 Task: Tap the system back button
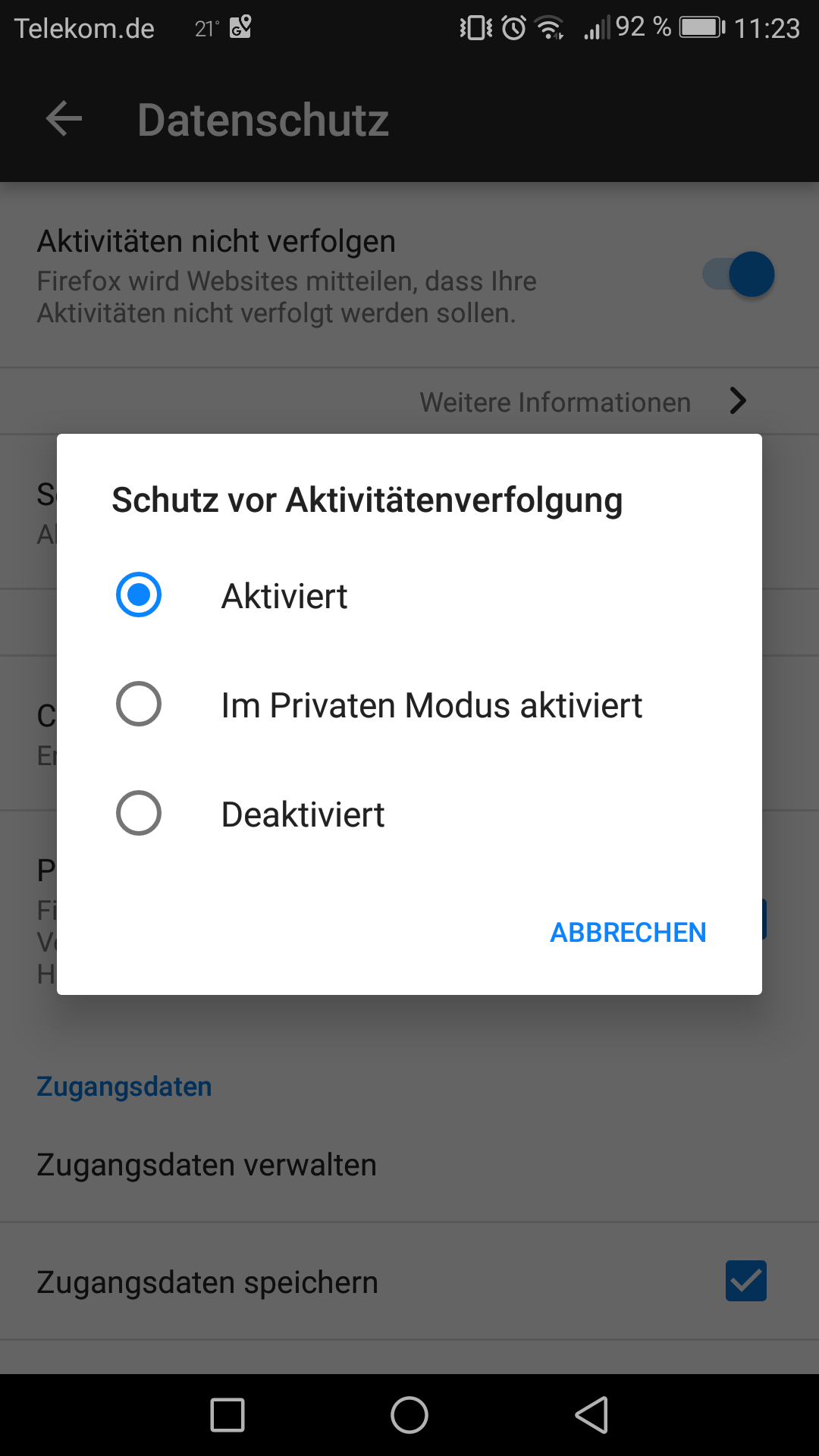coord(592,1415)
